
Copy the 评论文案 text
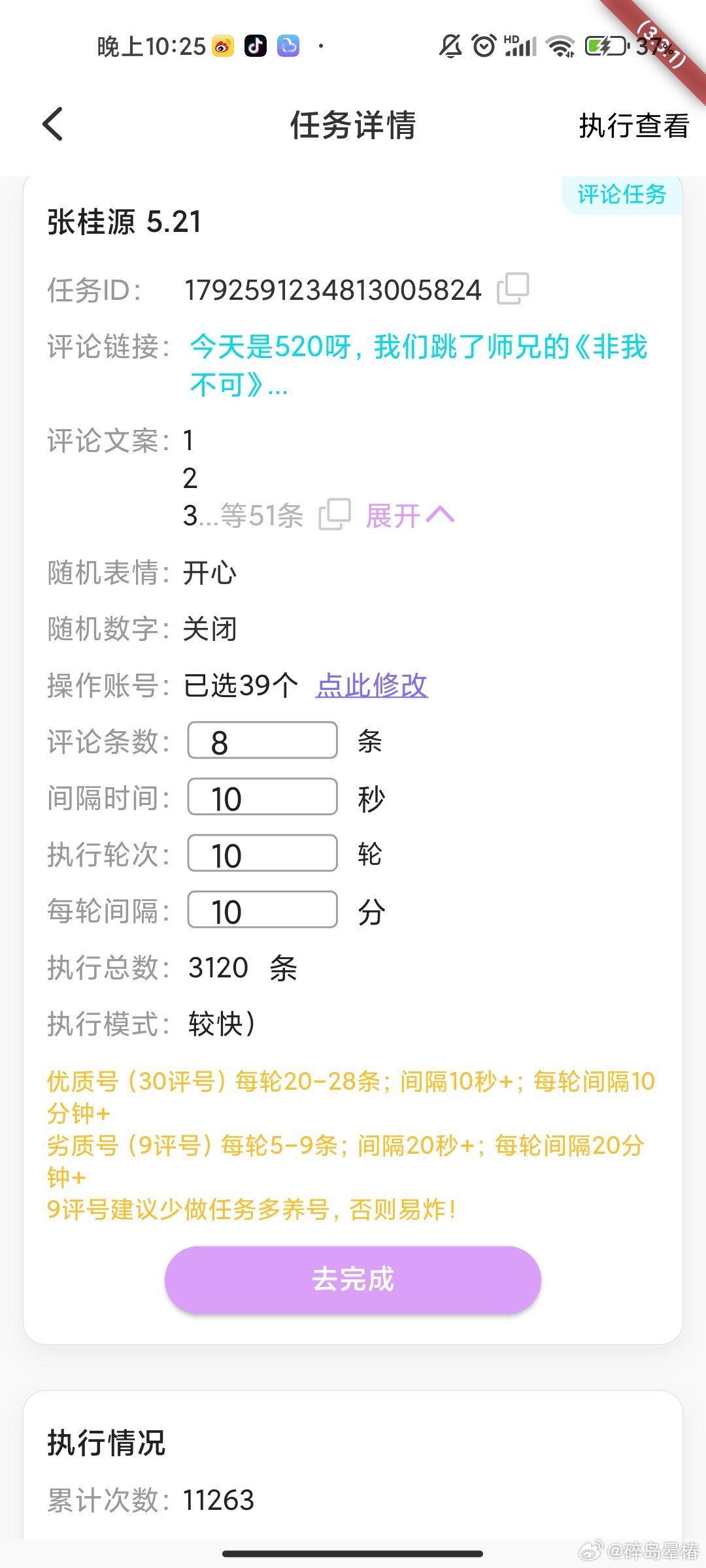pyautogui.click(x=335, y=515)
